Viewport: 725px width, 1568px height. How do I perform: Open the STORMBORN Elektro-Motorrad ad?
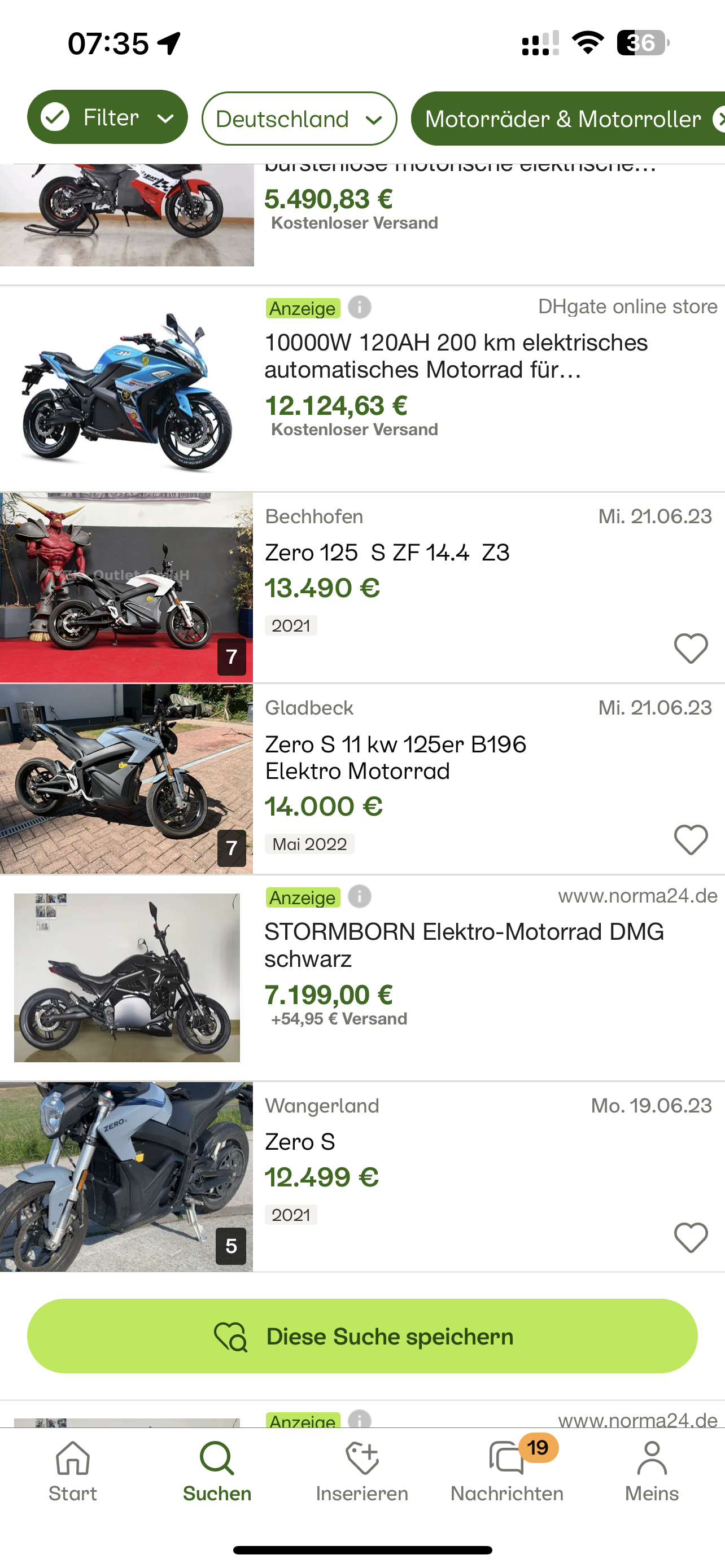coord(464,945)
